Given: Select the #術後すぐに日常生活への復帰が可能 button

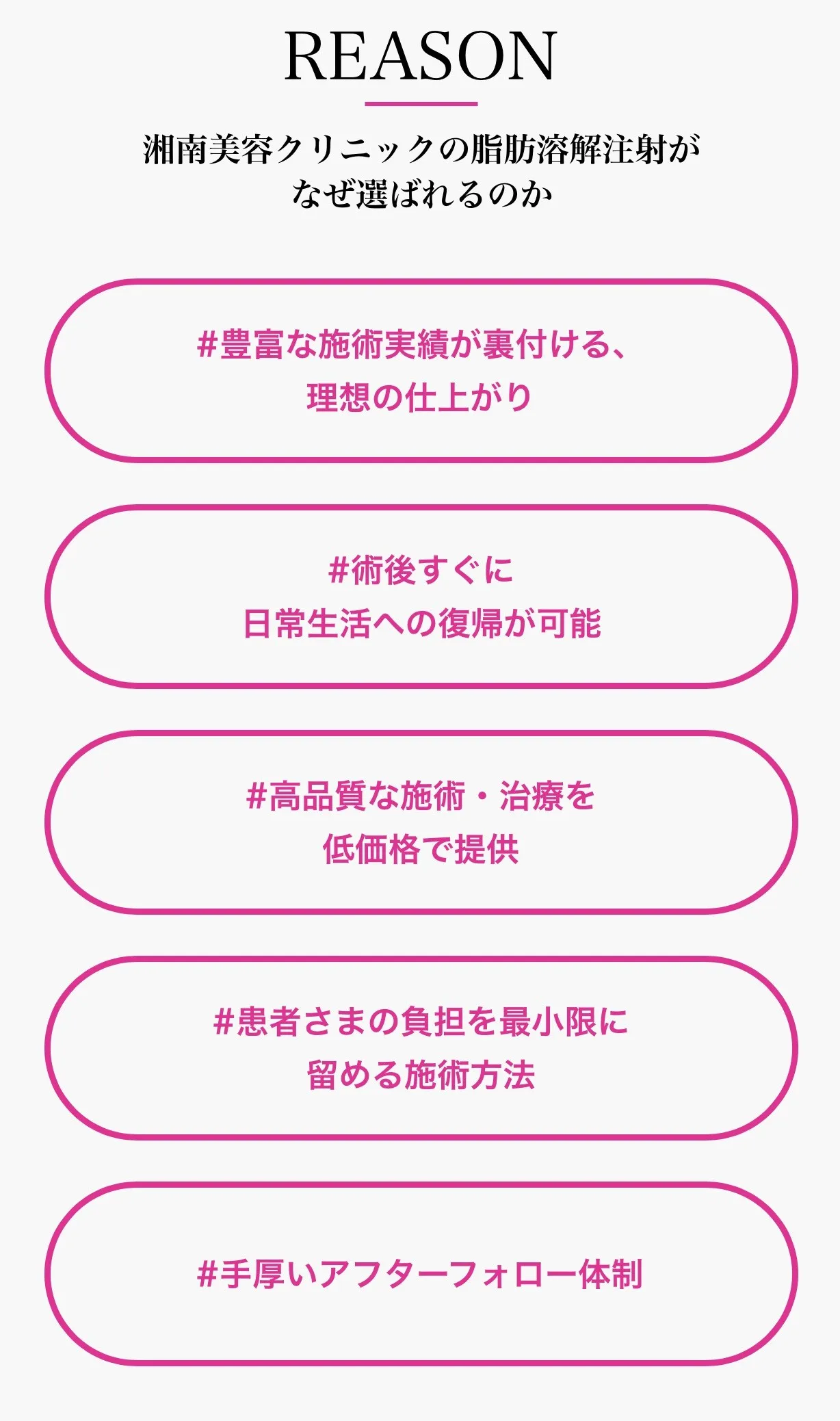Looking at the screenshot, I should [420, 596].
